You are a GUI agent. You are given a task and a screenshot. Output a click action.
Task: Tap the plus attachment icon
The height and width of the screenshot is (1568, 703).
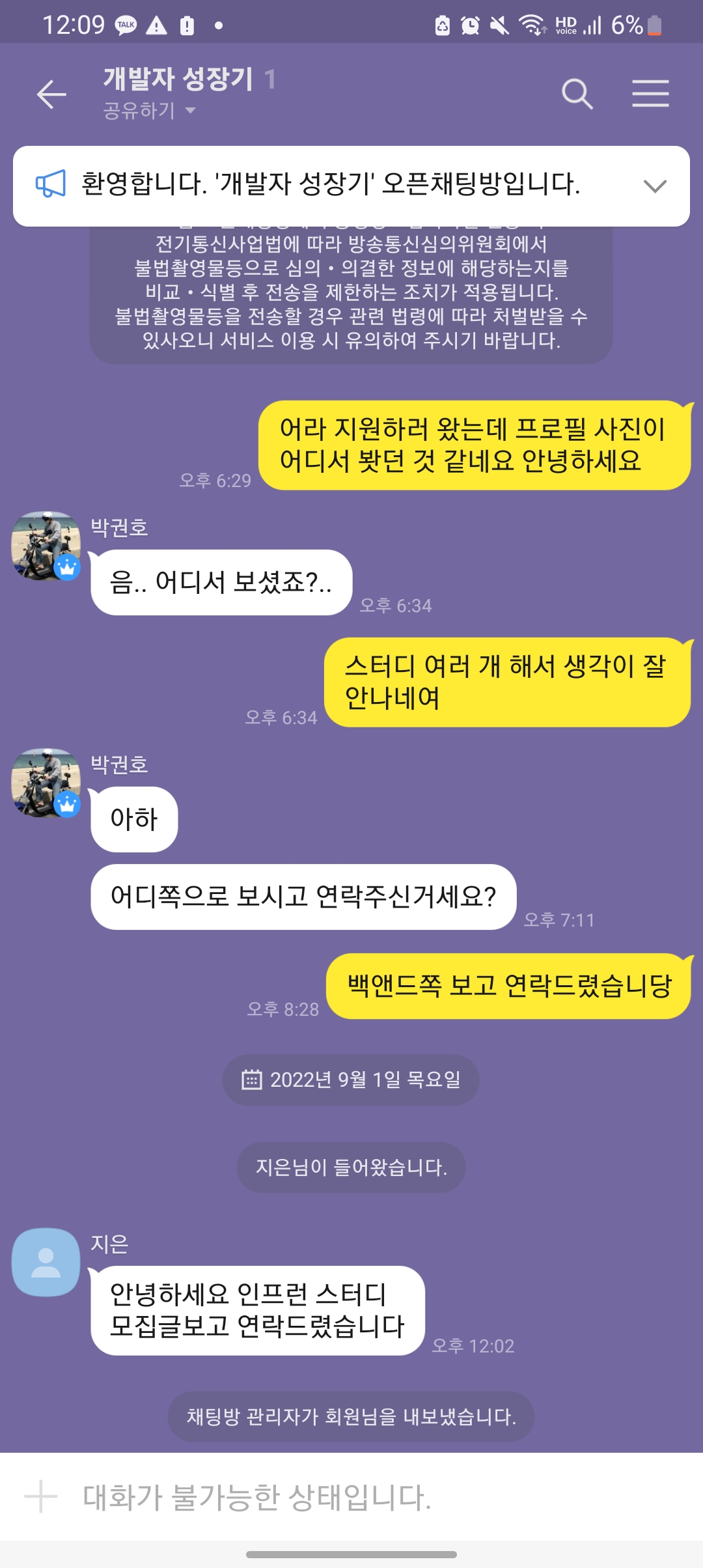41,1496
